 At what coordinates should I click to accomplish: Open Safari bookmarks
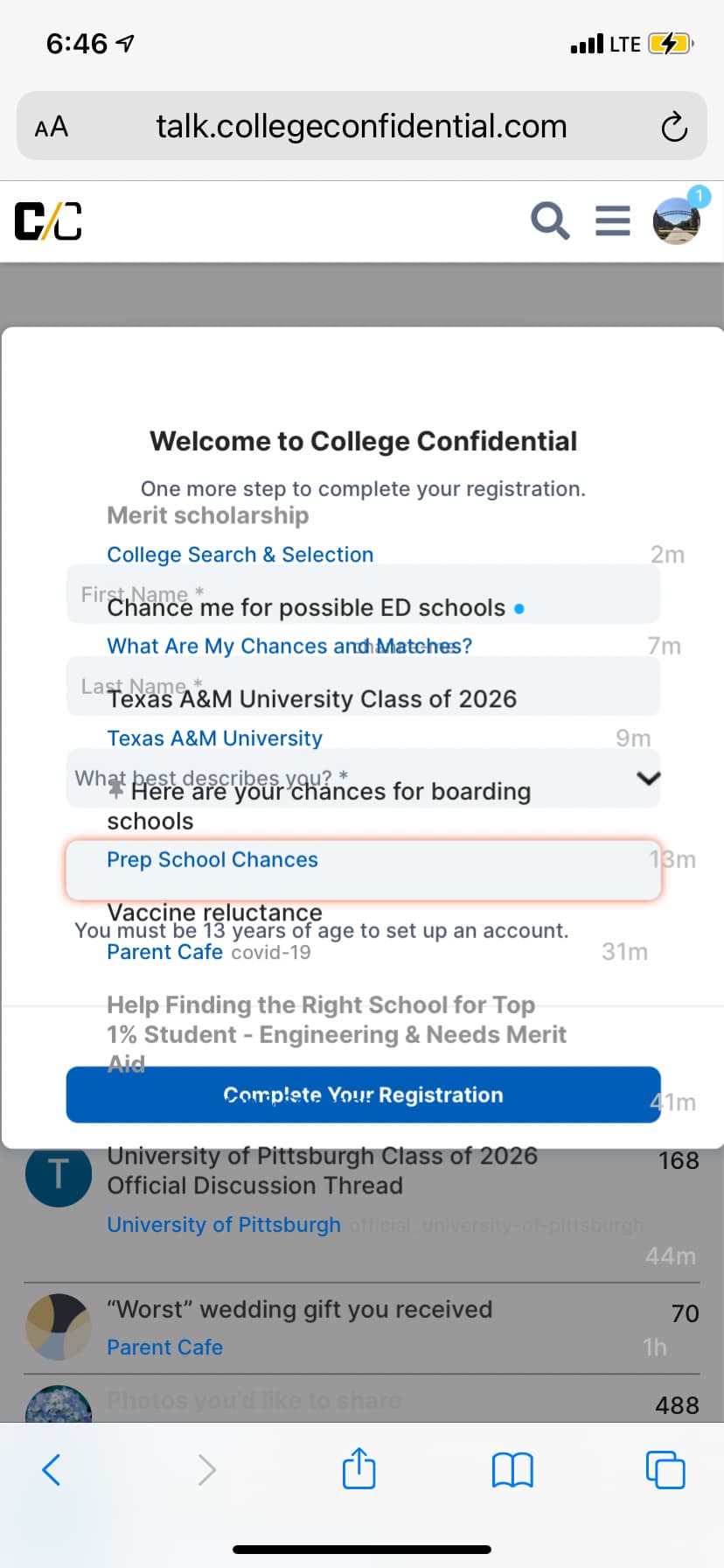pyautogui.click(x=512, y=1470)
